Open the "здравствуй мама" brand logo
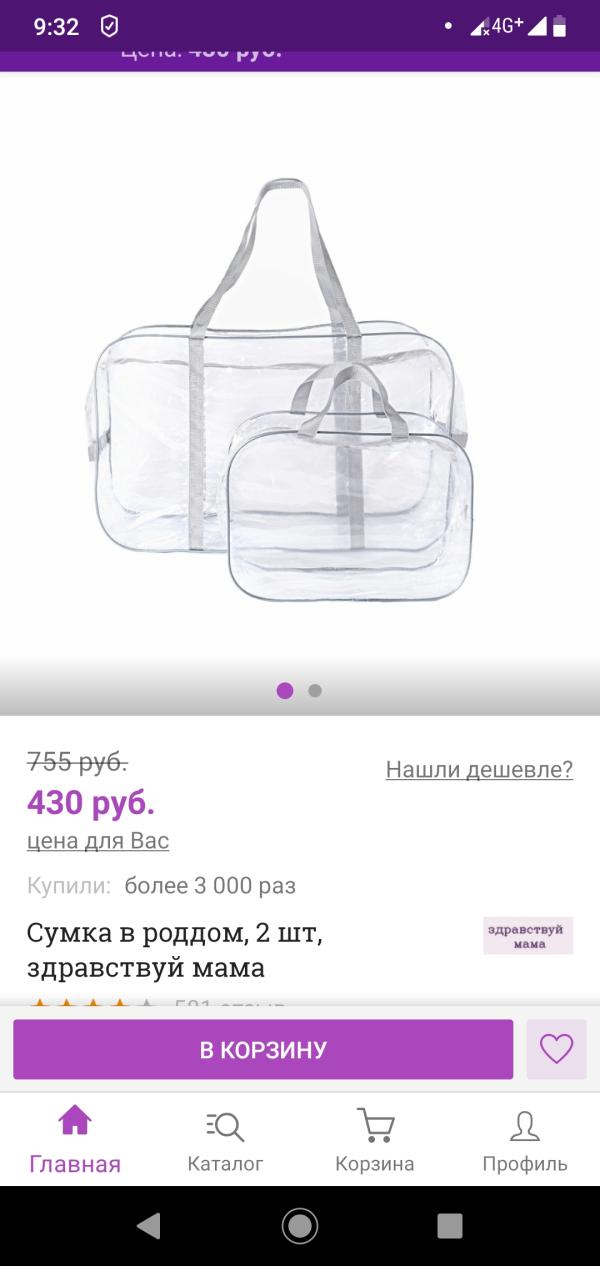This screenshot has width=600, height=1266. (528, 936)
